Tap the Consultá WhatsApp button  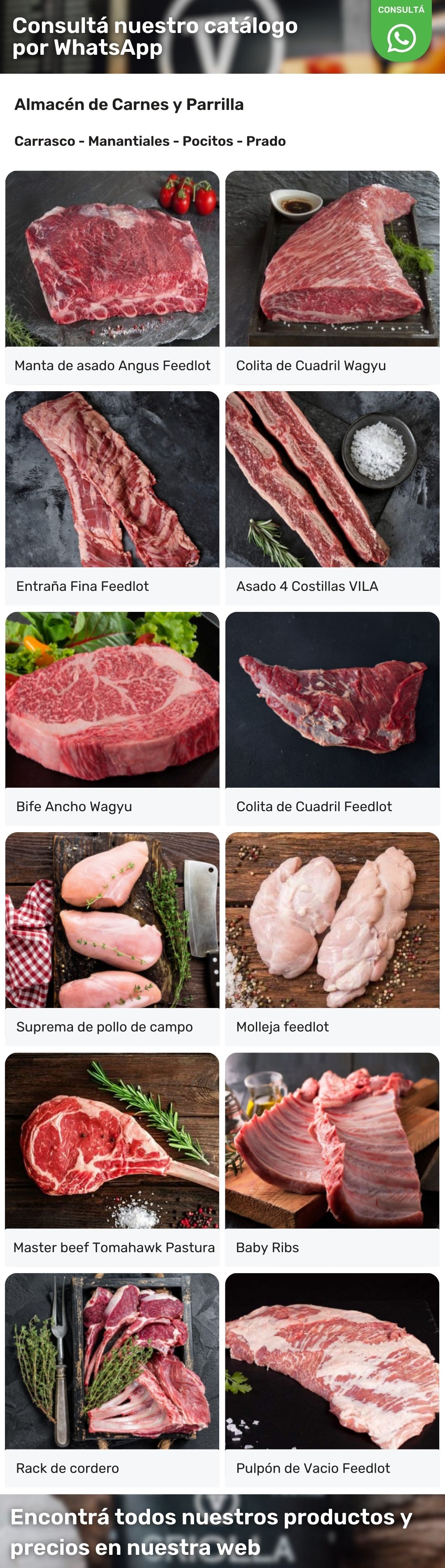(401, 32)
